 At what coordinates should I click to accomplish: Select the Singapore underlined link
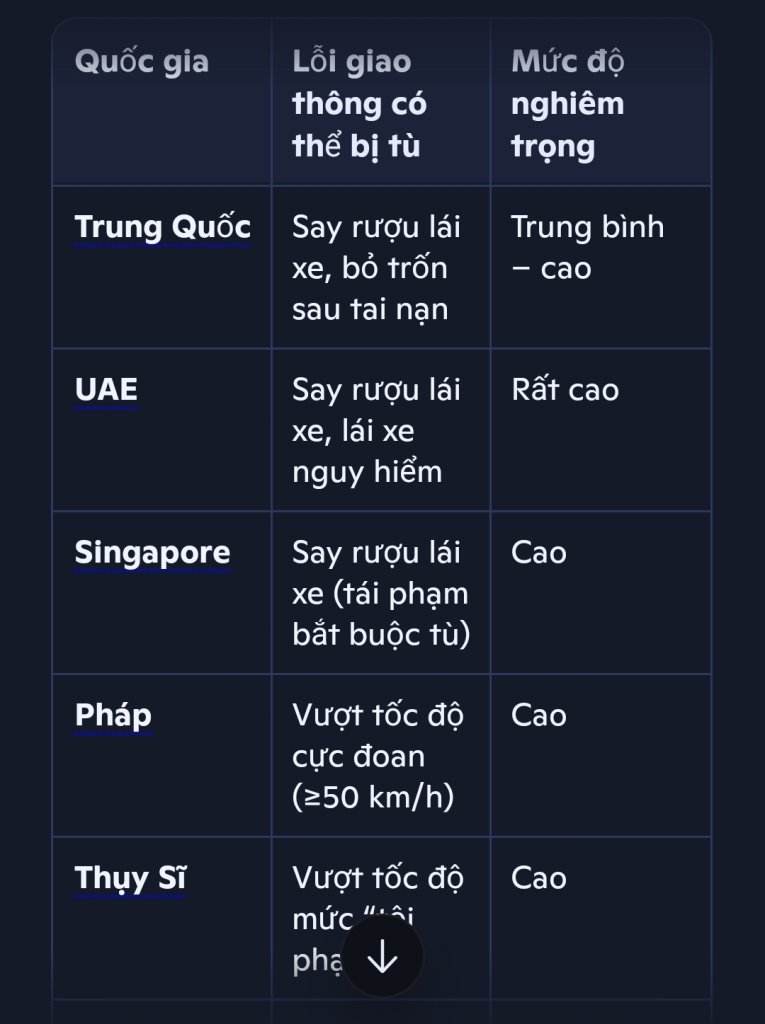152,554
